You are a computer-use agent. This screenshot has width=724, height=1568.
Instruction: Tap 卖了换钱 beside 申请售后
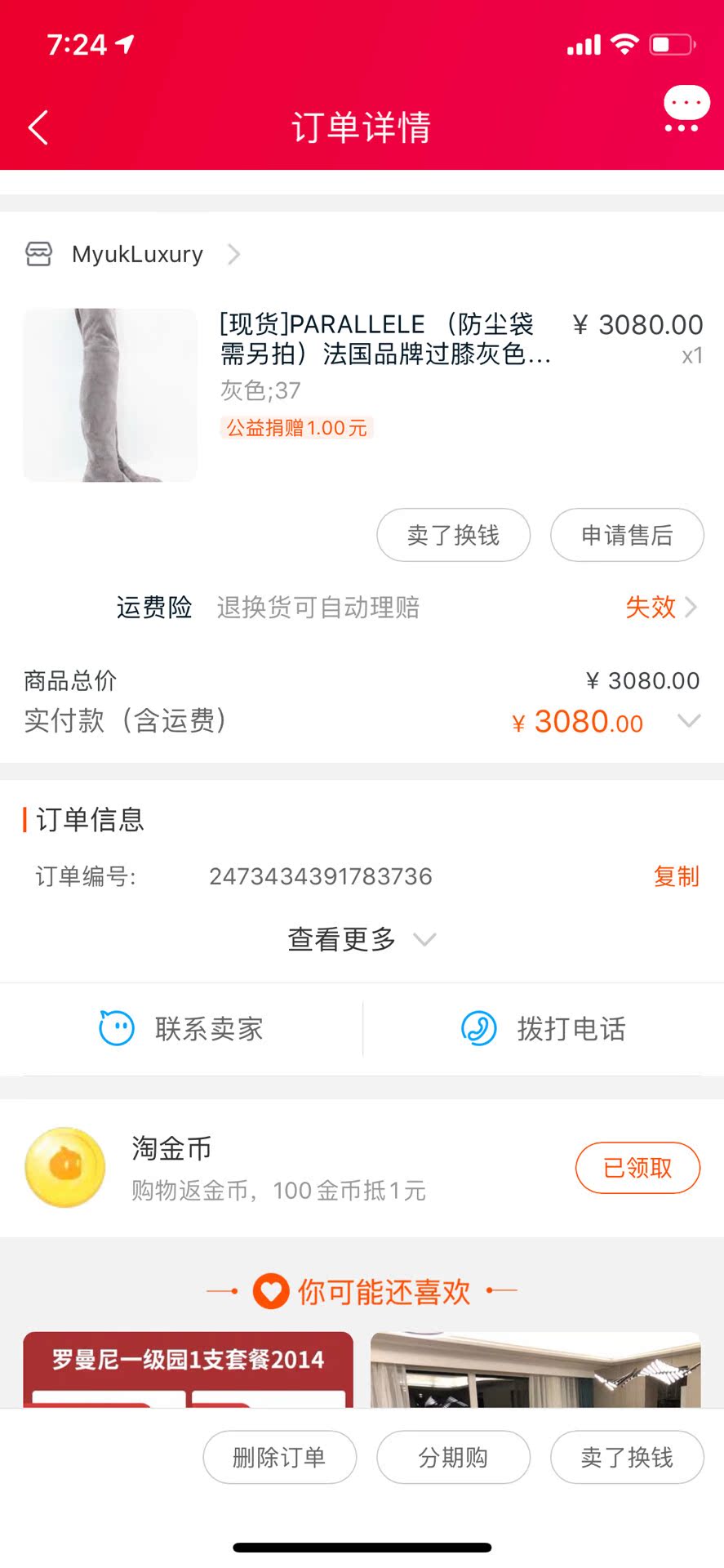click(453, 535)
